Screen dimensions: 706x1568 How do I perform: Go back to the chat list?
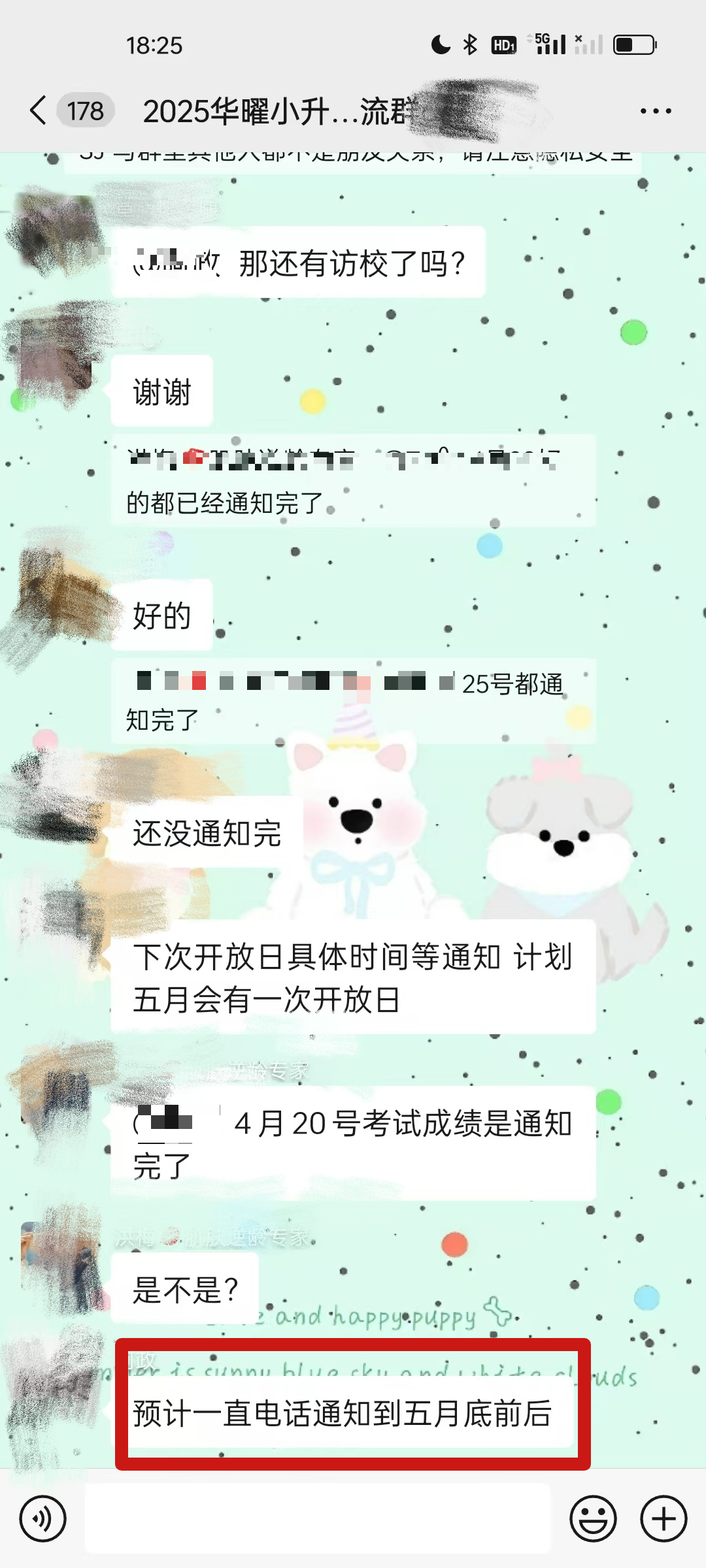39,110
